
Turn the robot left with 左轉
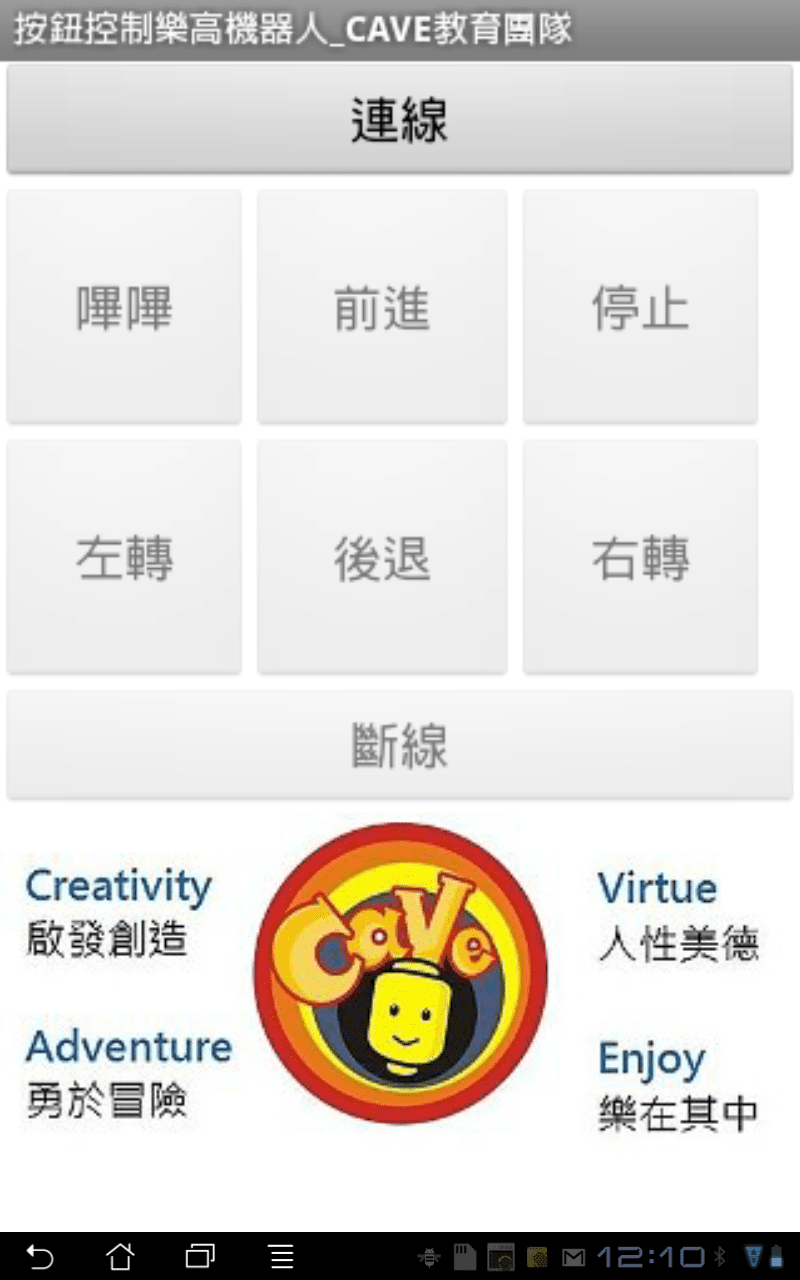coord(124,557)
